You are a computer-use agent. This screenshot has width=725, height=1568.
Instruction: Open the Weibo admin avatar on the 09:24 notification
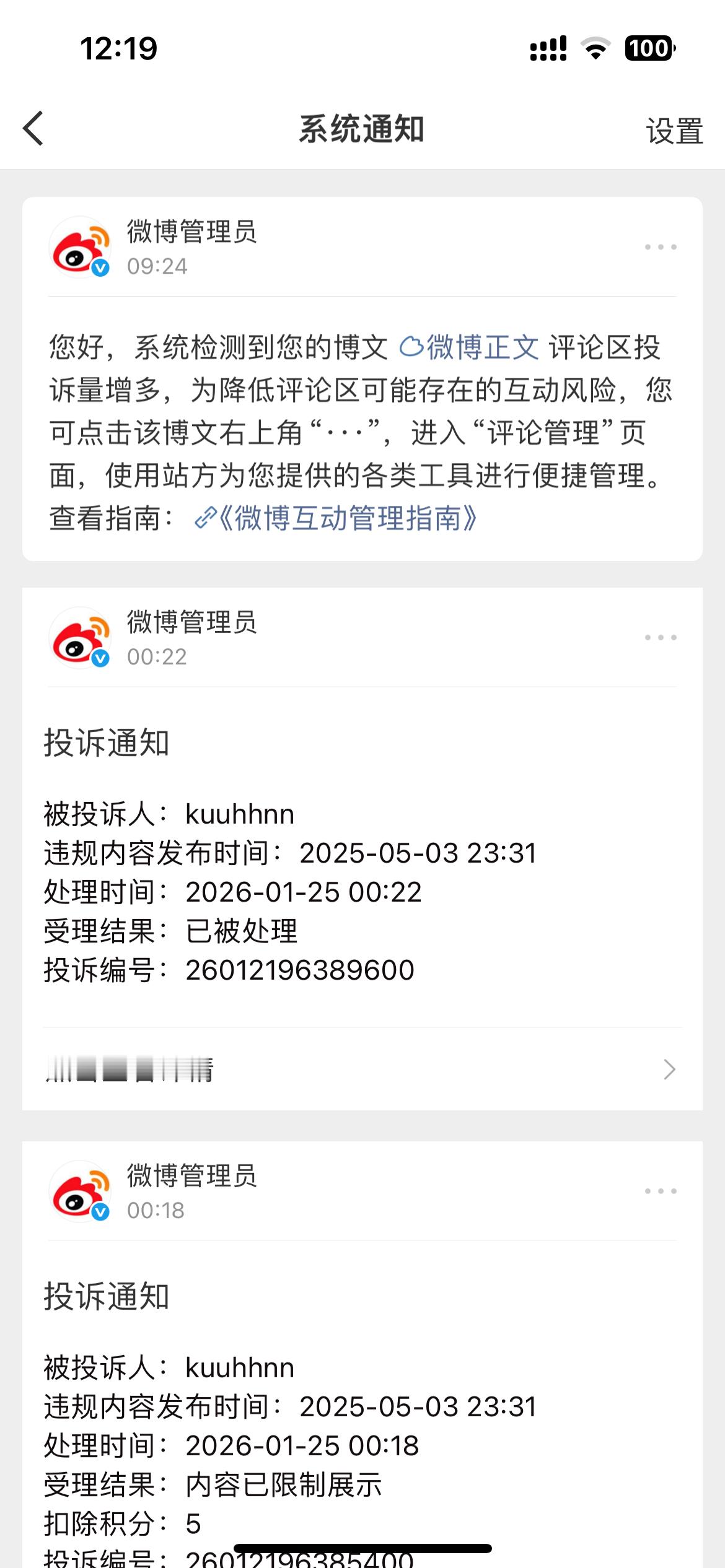click(81, 247)
